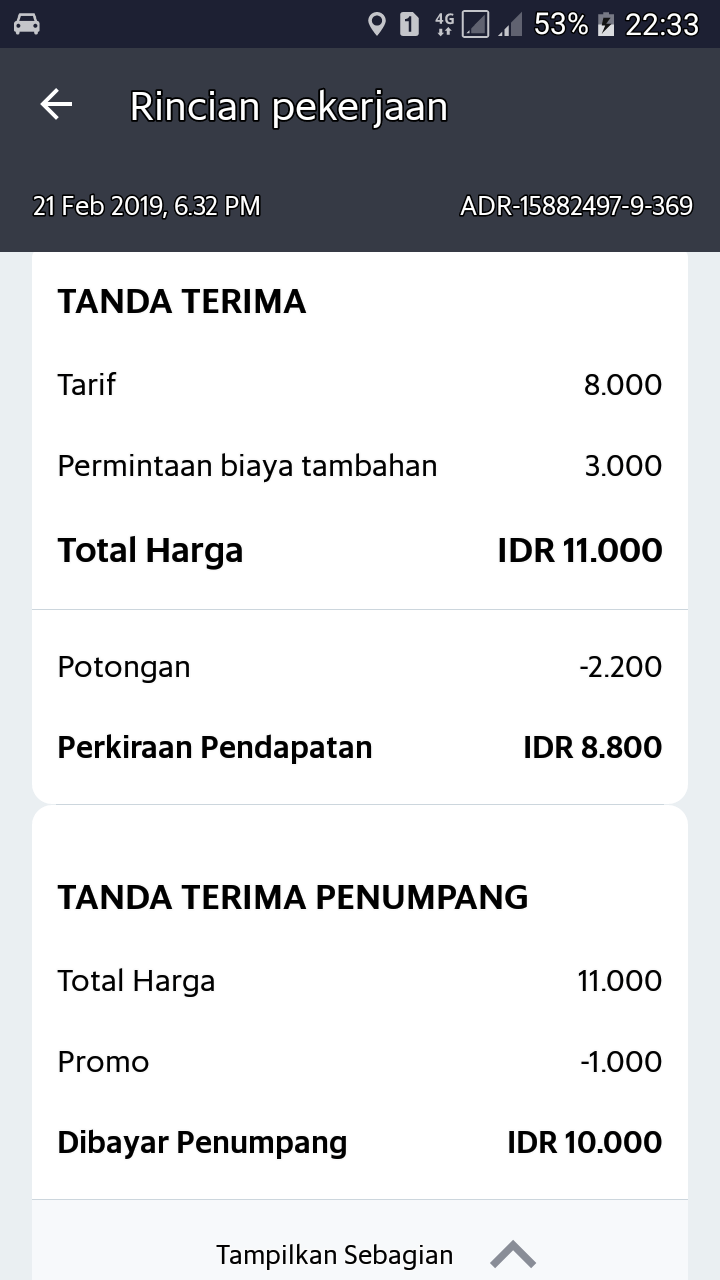Click the Tampilkan Sebagian link
This screenshot has height=1280, width=720.
point(333,1254)
